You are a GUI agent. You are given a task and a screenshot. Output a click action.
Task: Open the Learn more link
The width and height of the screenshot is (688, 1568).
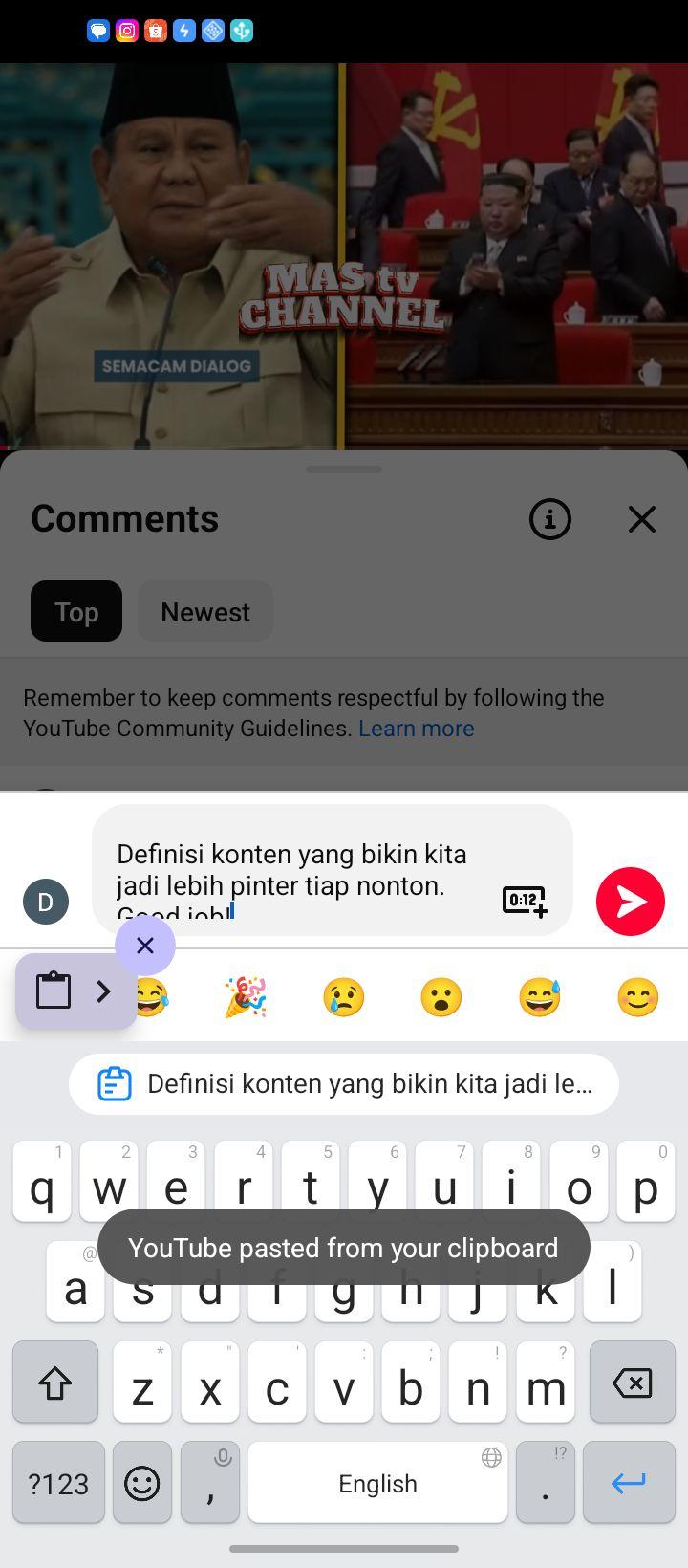[x=417, y=729]
